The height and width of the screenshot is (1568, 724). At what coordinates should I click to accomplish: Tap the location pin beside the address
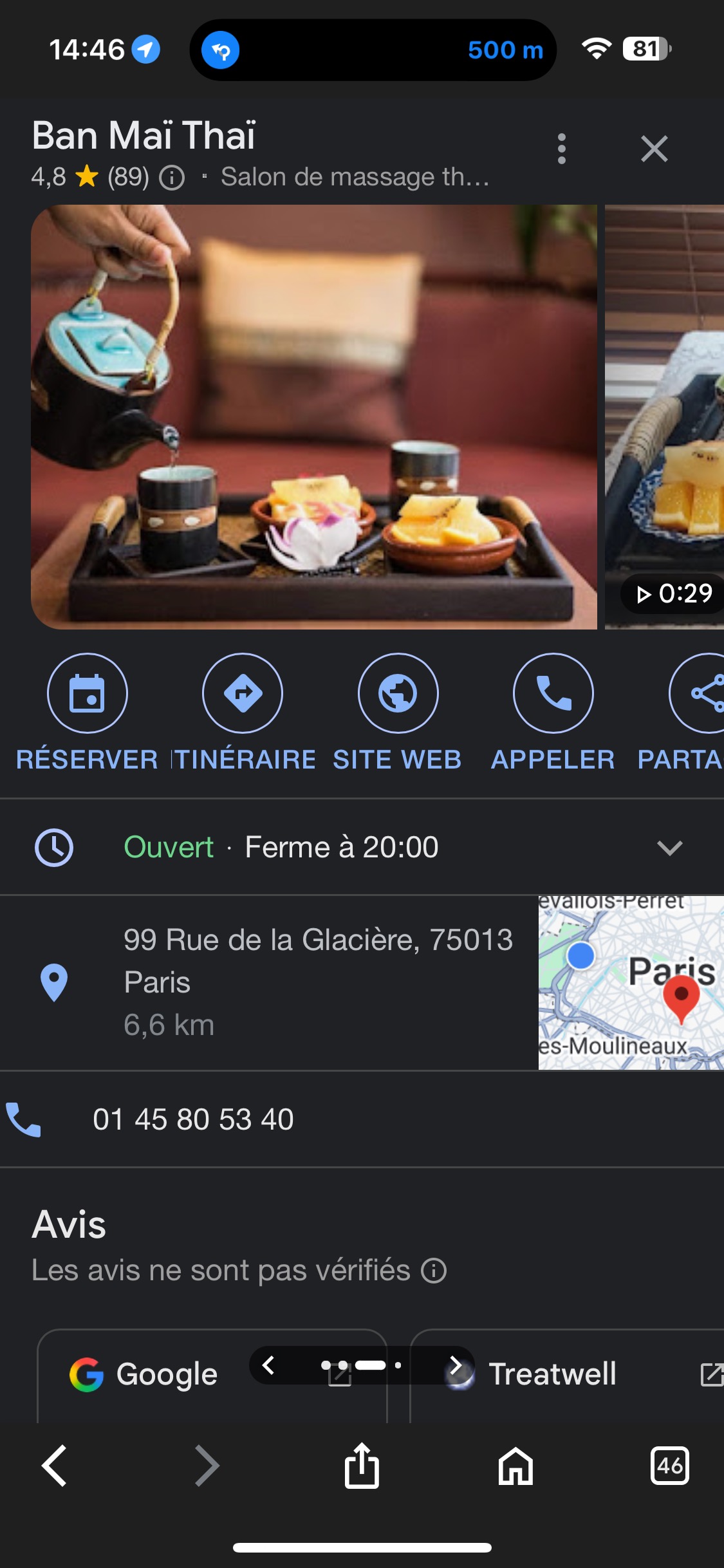pyautogui.click(x=54, y=982)
